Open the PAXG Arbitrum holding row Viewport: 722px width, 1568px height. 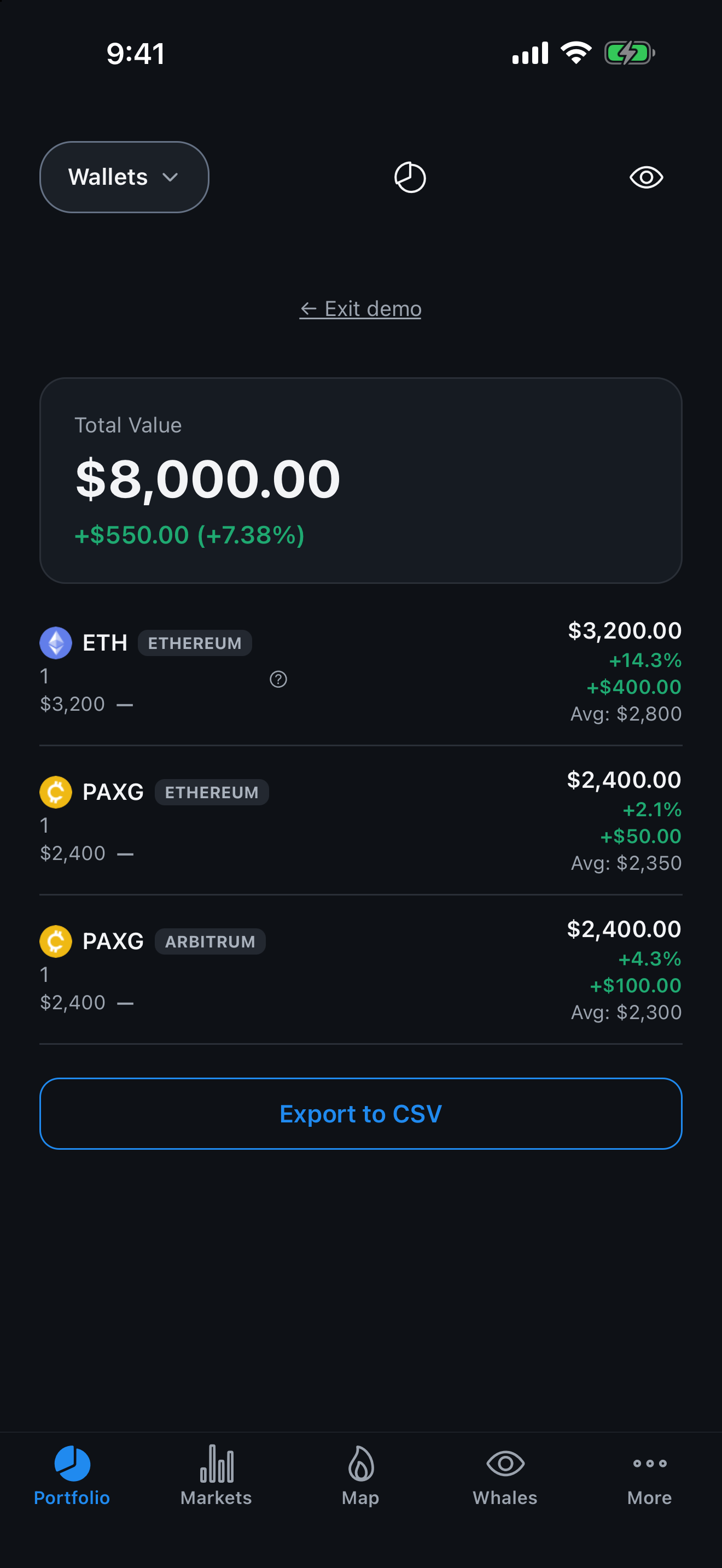(361, 970)
